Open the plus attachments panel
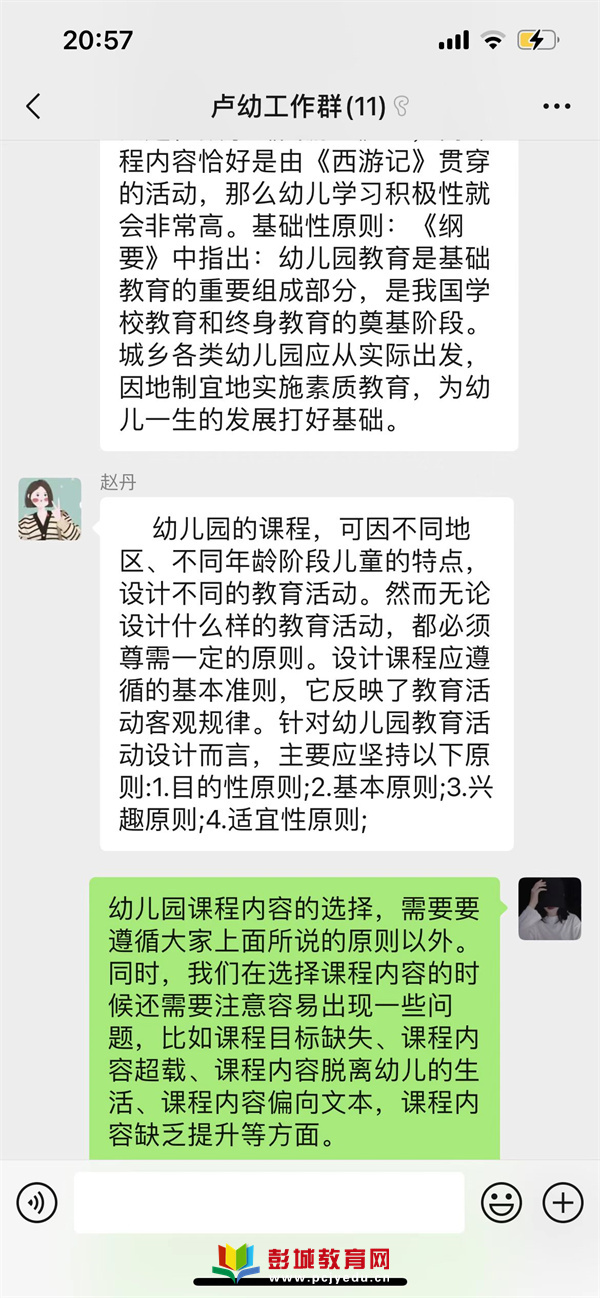The image size is (600, 1298). [562, 1201]
